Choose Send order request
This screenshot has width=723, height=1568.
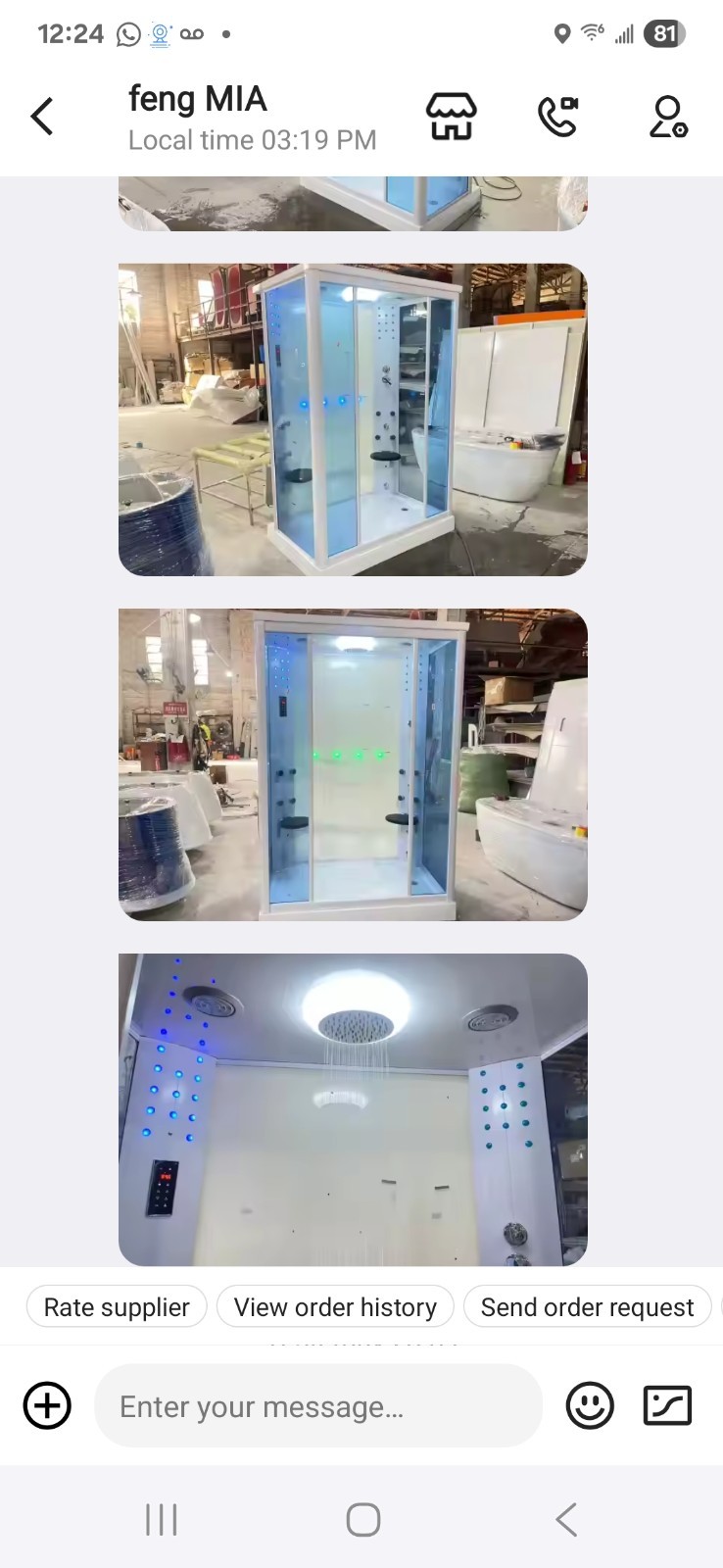(587, 1307)
